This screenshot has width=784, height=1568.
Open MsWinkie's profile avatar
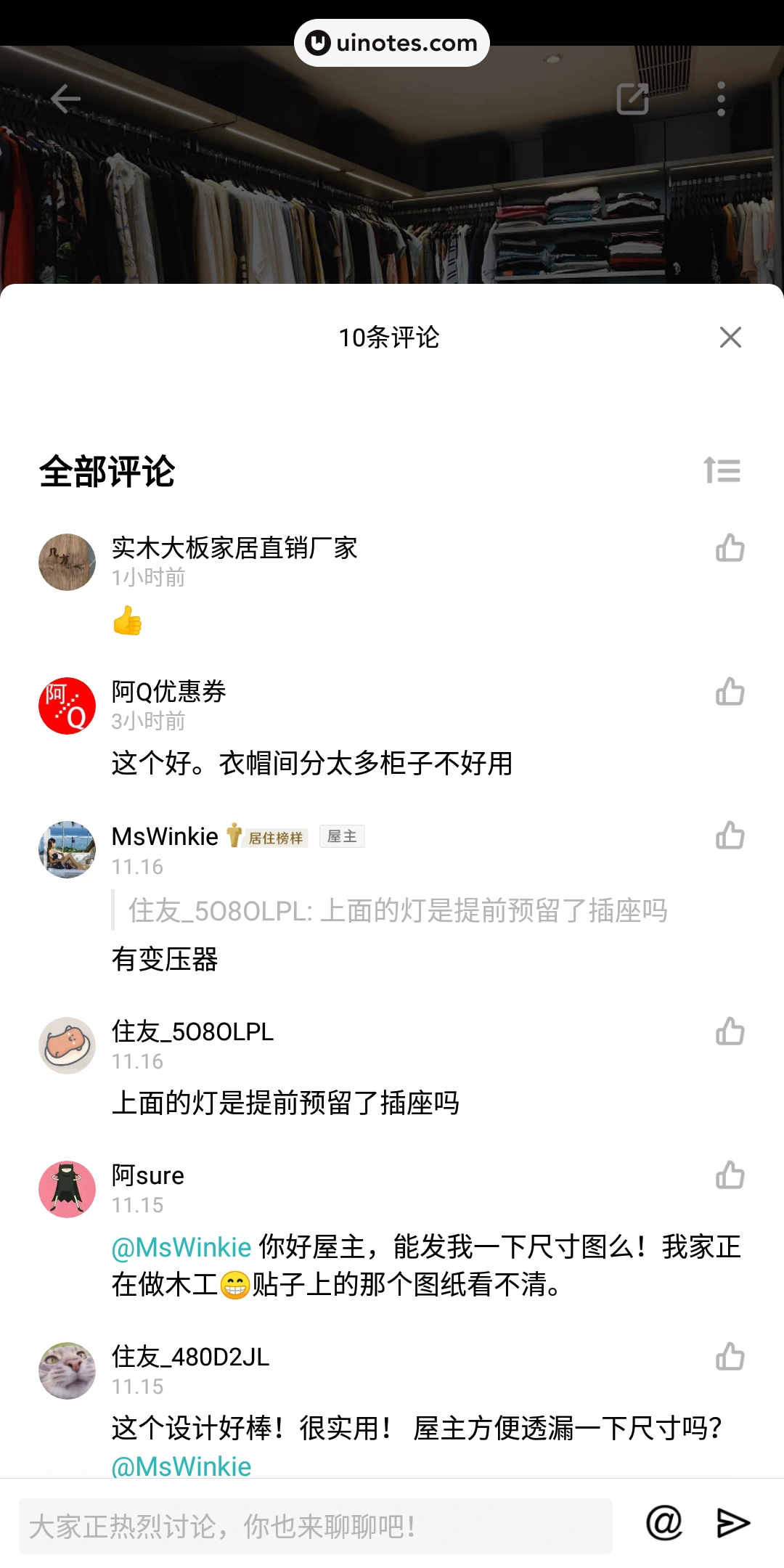click(67, 850)
